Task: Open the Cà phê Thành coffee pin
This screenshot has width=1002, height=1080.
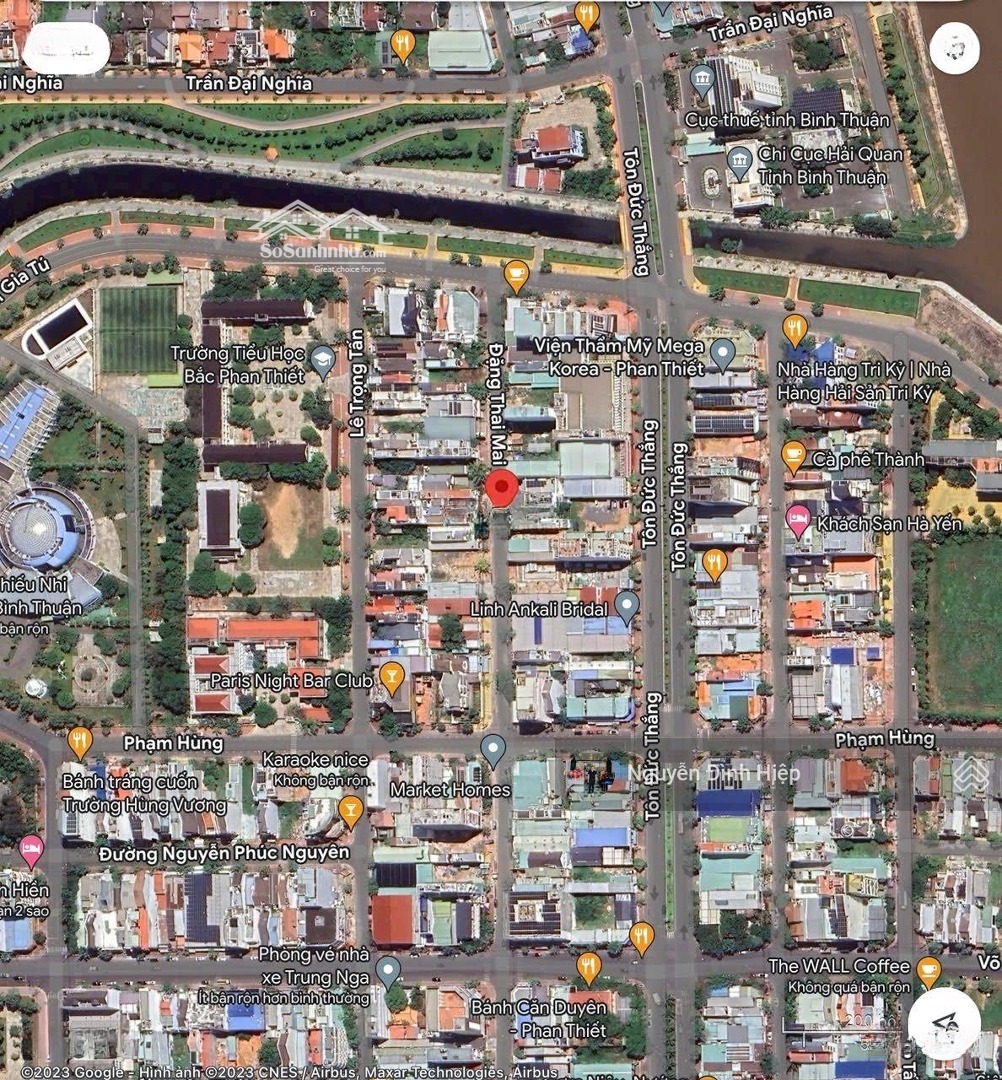Action: [x=794, y=456]
